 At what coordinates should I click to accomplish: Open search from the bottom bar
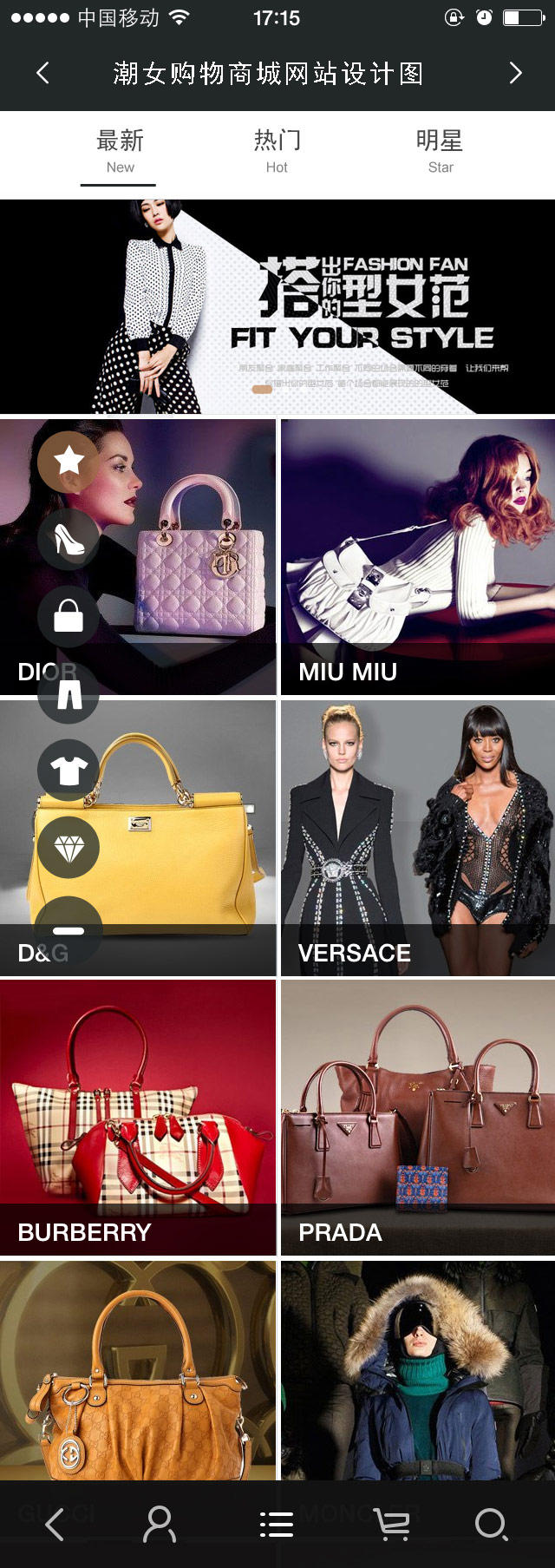pos(491,1524)
